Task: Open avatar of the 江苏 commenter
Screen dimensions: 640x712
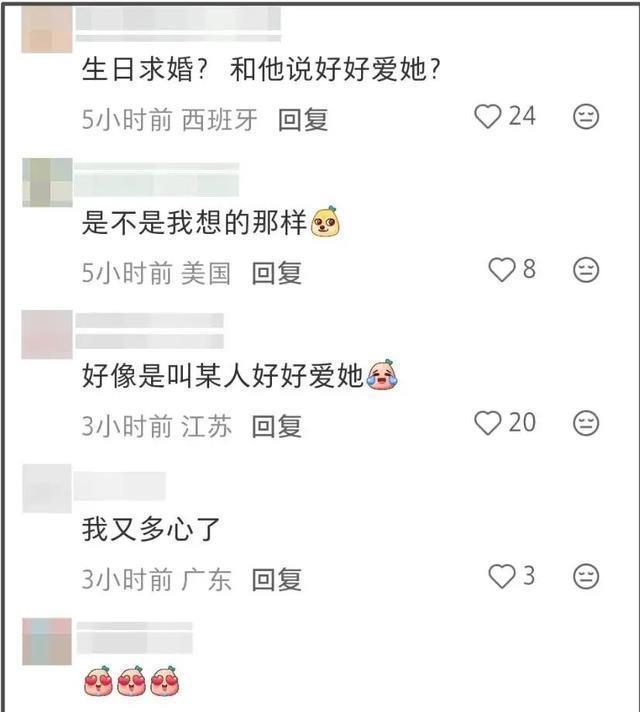Action: coord(46,334)
